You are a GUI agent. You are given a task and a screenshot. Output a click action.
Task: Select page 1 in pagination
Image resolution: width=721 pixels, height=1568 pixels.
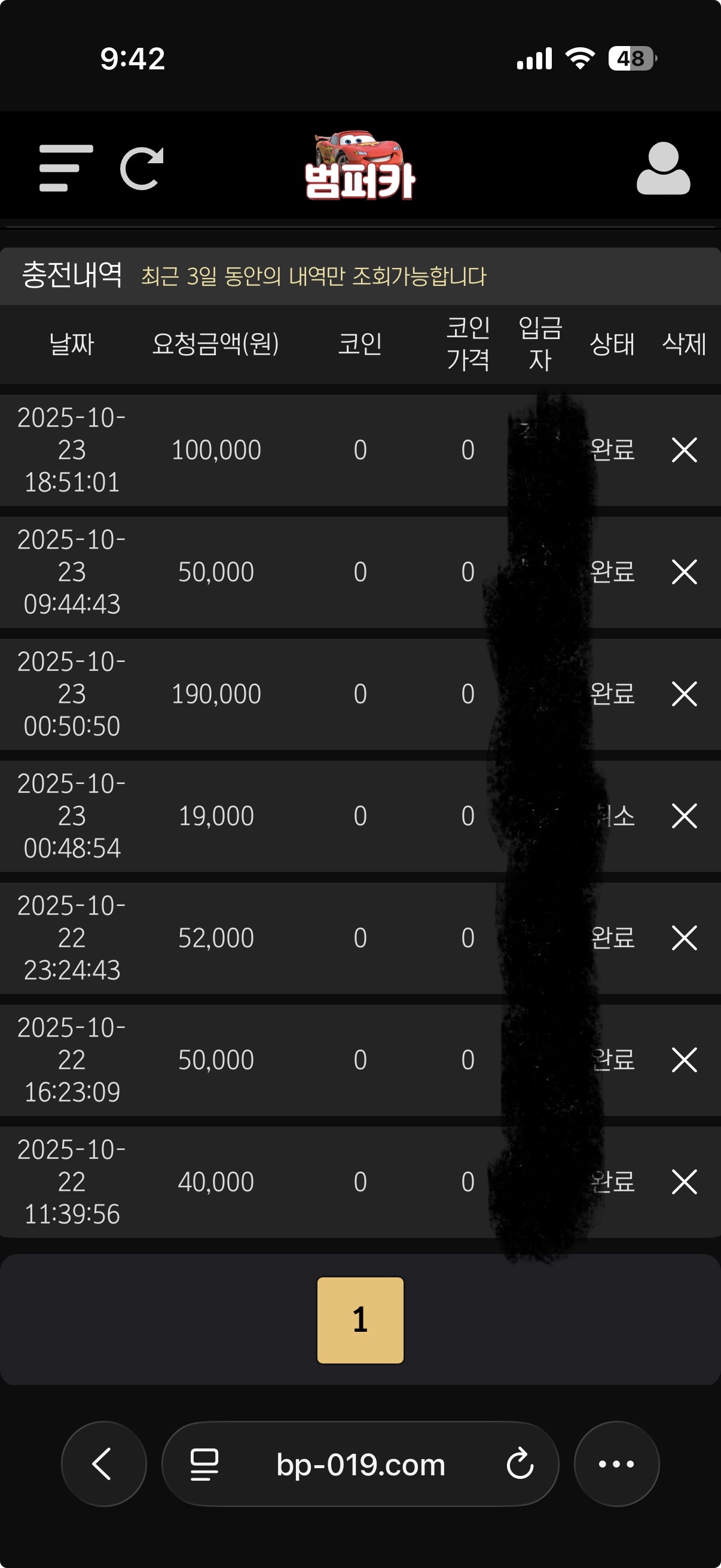point(360,1320)
